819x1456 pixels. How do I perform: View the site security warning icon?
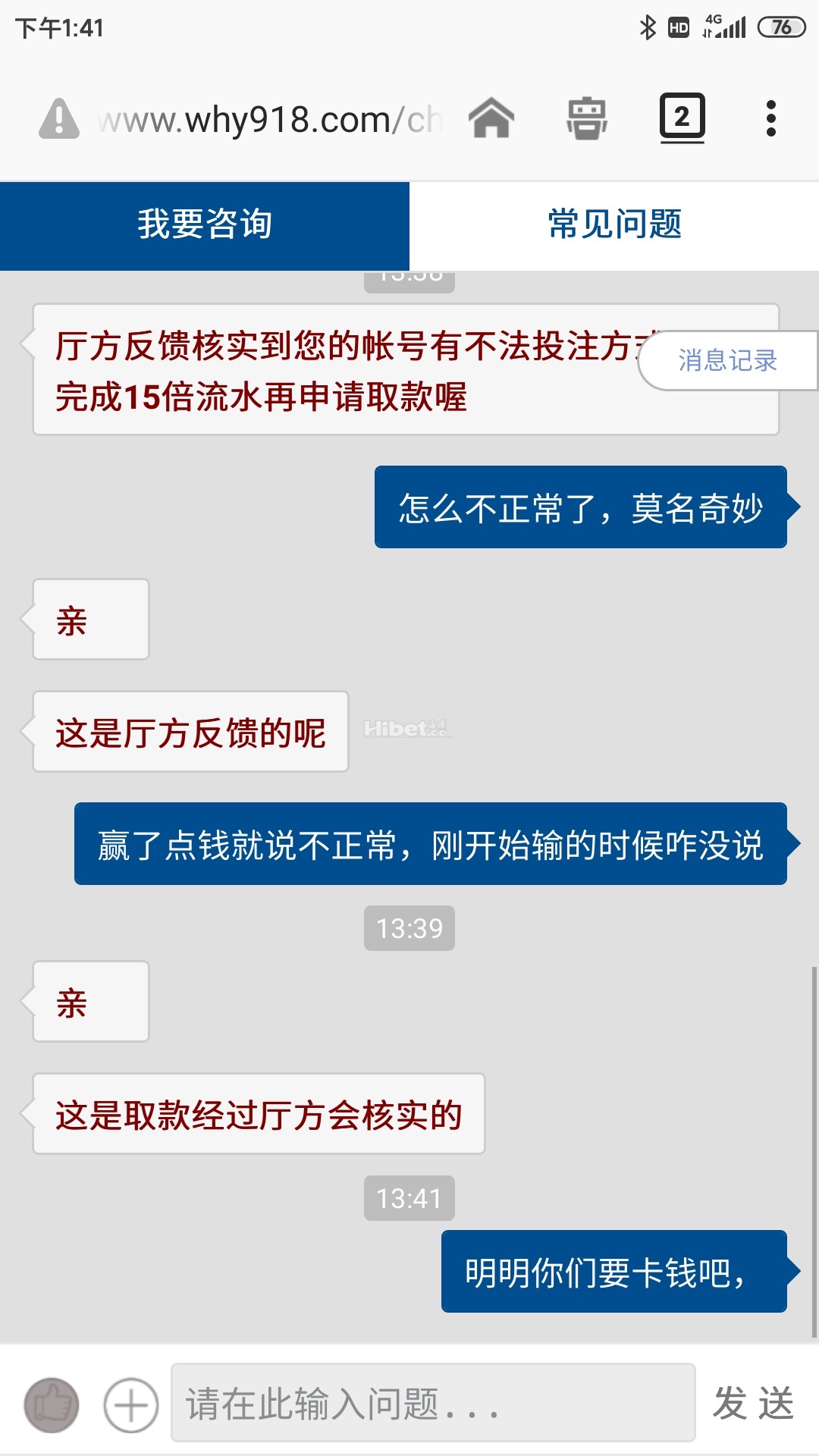click(x=59, y=120)
